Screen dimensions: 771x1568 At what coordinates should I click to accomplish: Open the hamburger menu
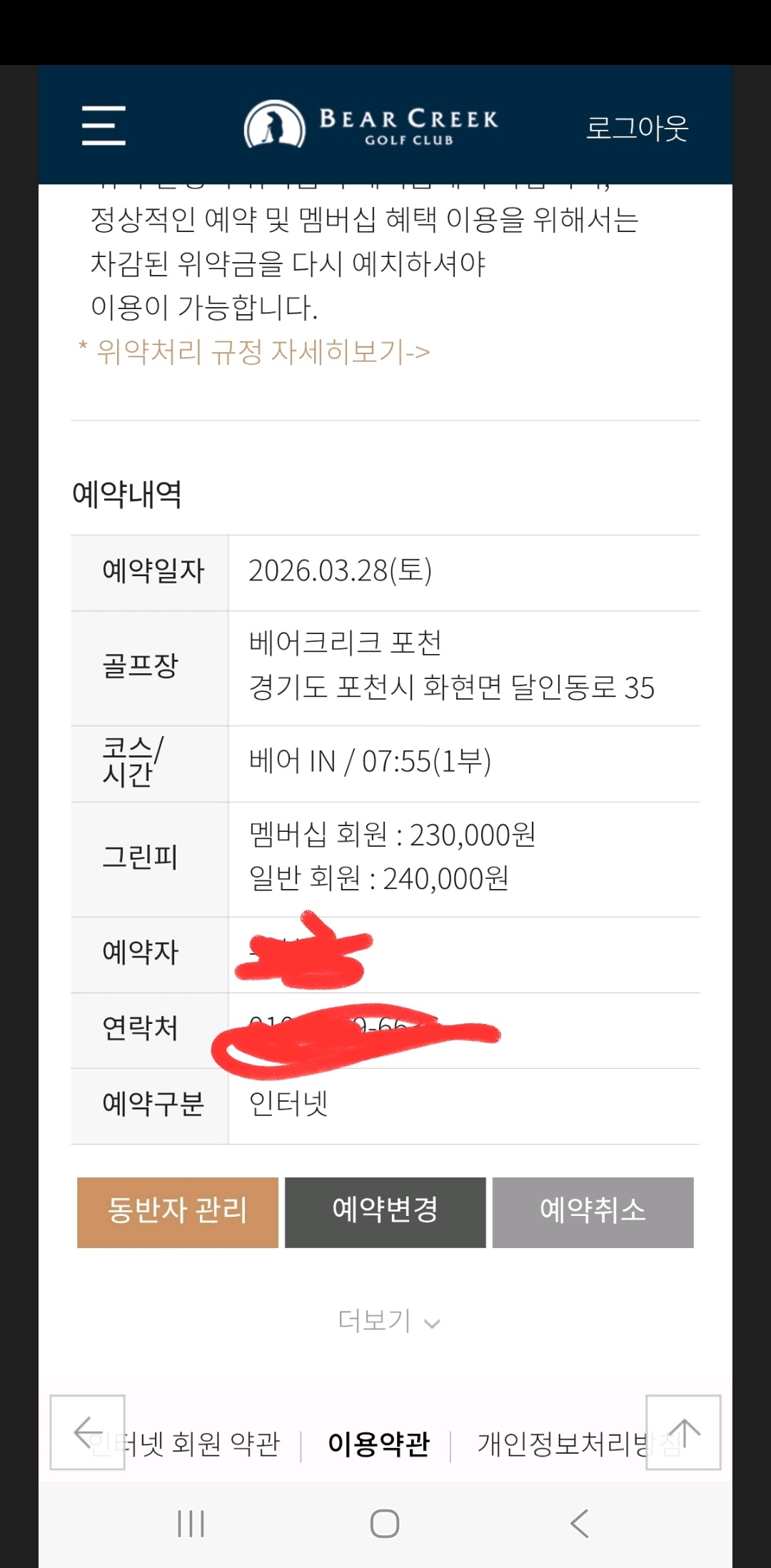104,126
